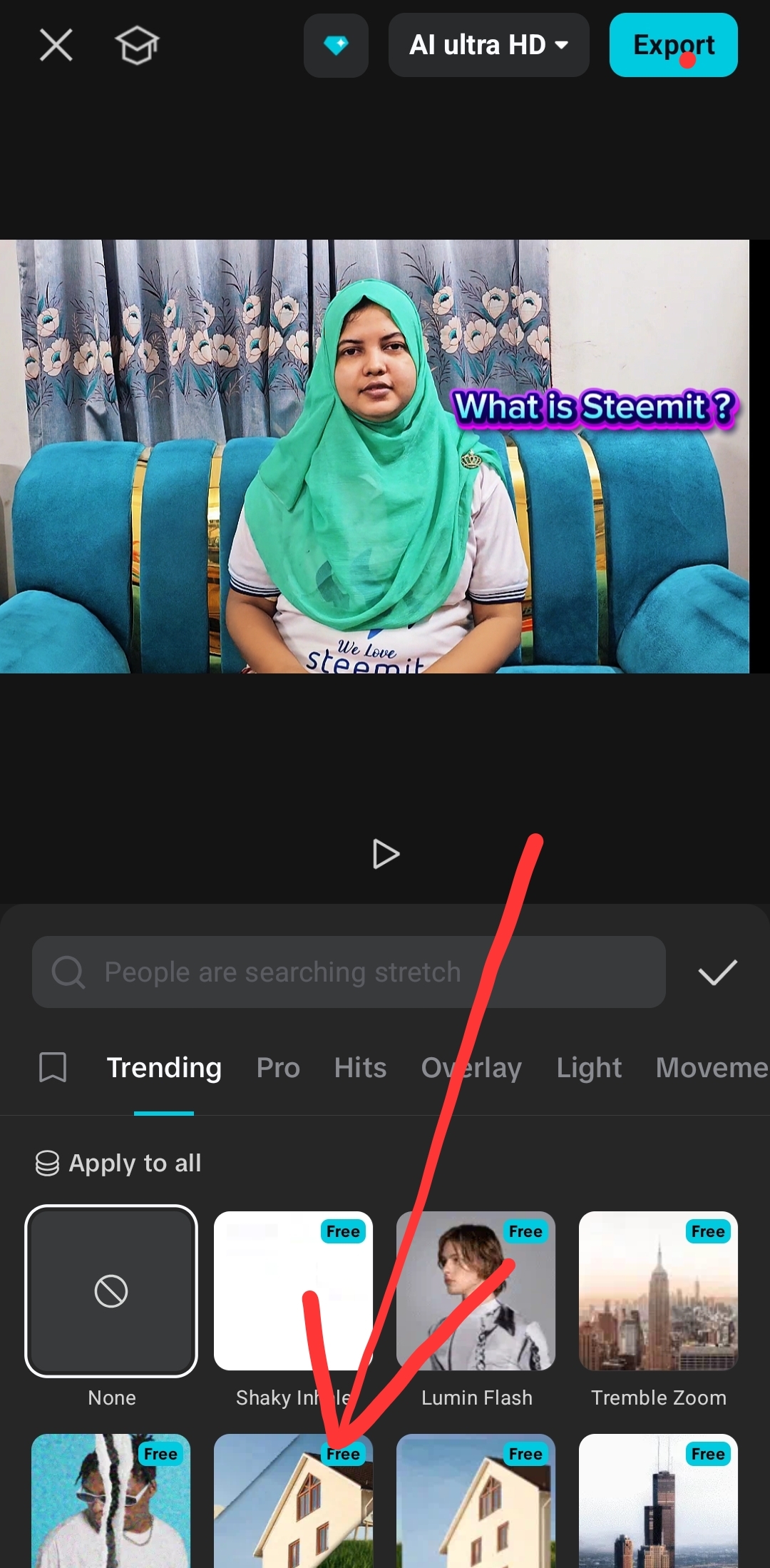Confirm the effect with the checkmark
Screen dimensions: 770x1568
pos(717,972)
